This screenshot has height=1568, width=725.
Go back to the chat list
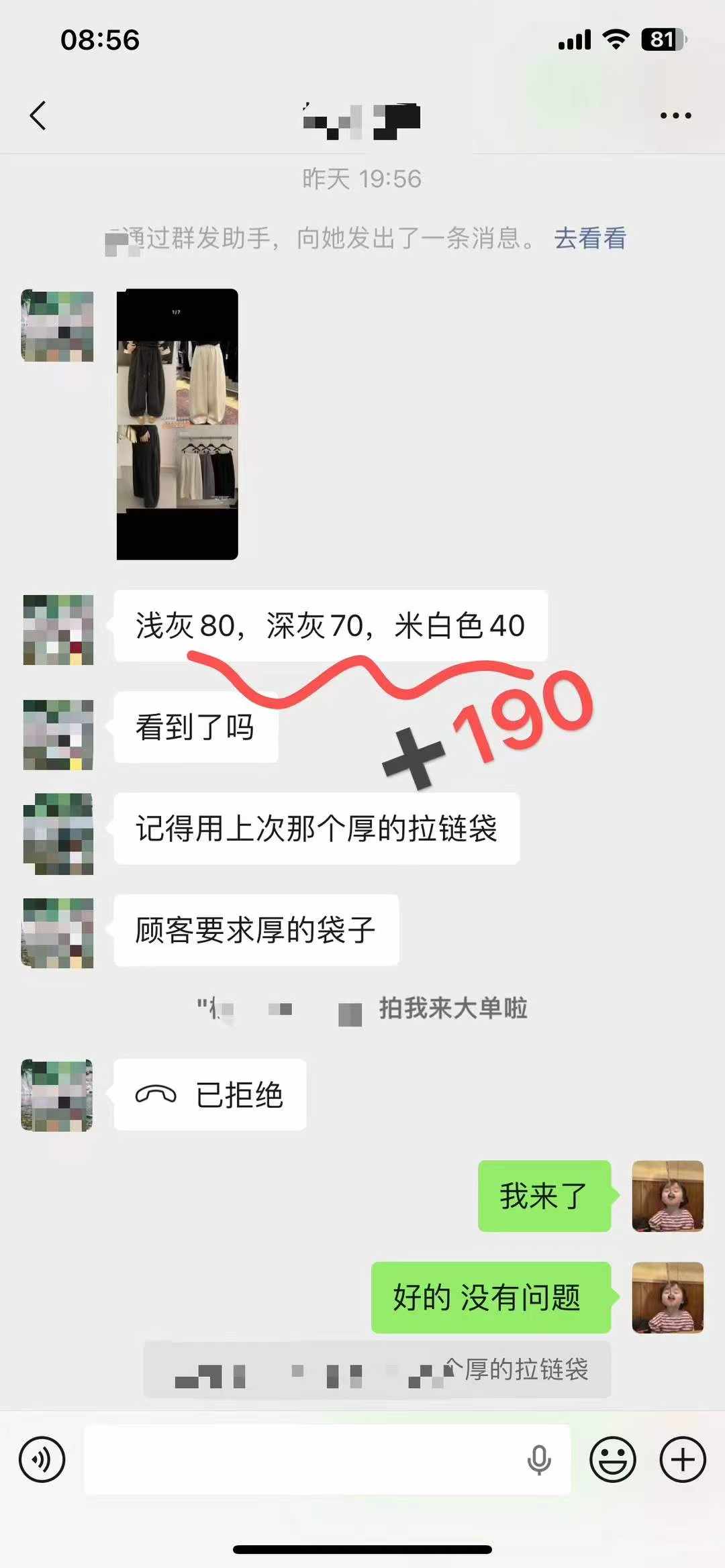point(38,115)
